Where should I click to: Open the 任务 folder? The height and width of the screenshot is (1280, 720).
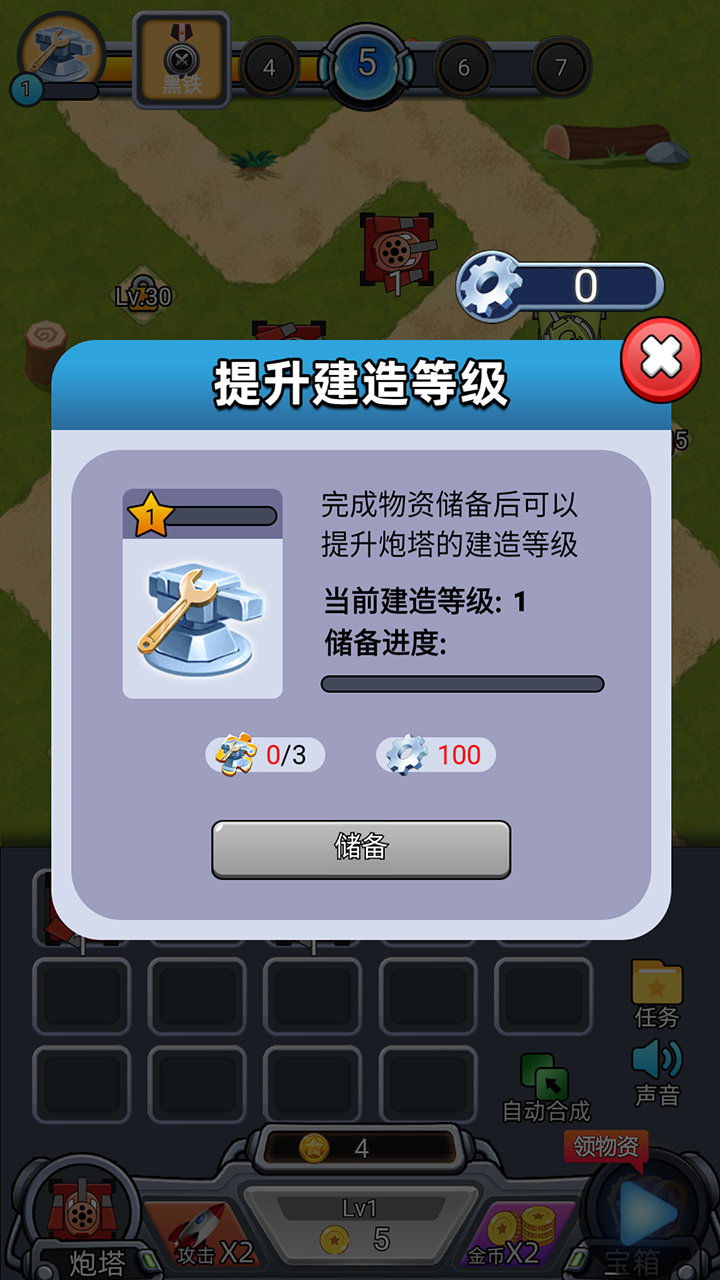coord(657,994)
